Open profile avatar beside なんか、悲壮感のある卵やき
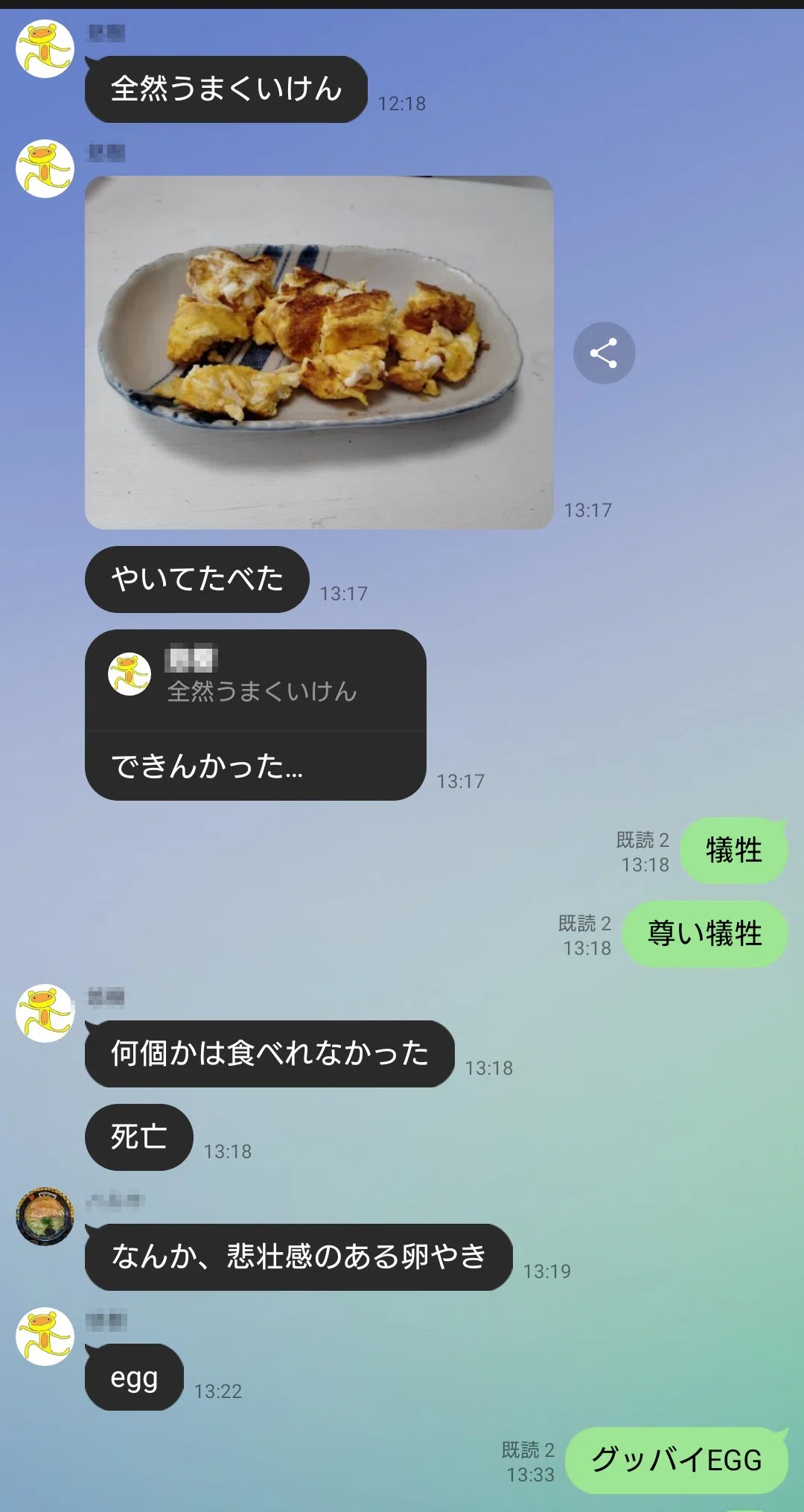Image resolution: width=804 pixels, height=1512 pixels. tap(45, 1216)
